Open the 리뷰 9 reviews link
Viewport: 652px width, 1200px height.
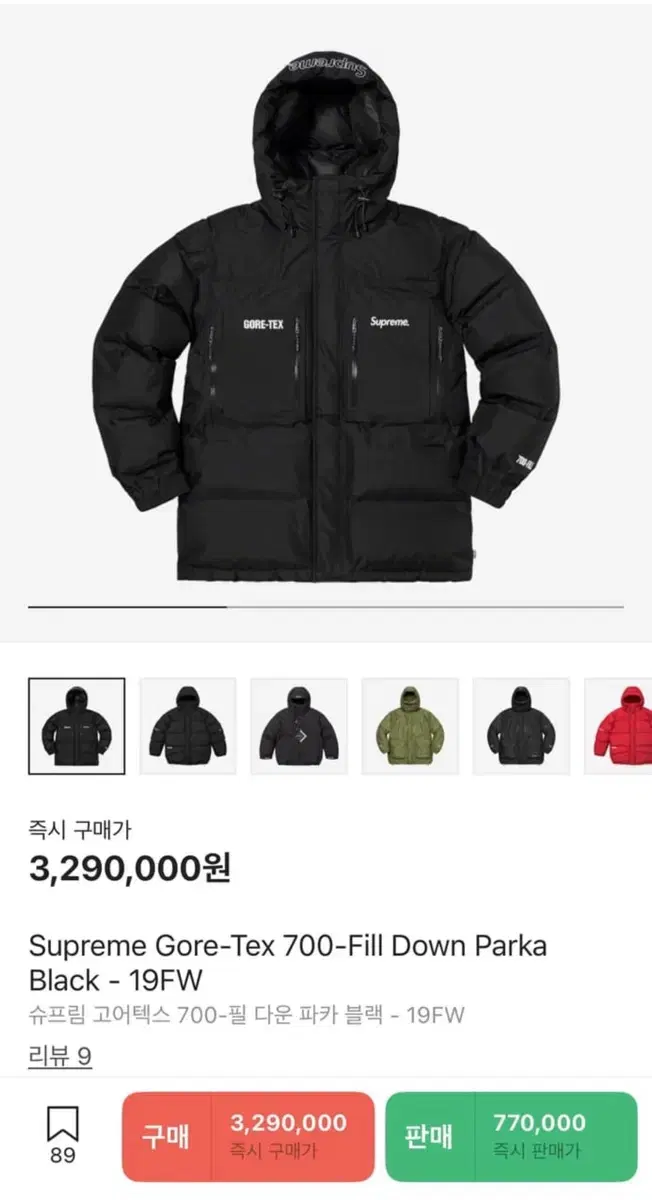point(60,1056)
